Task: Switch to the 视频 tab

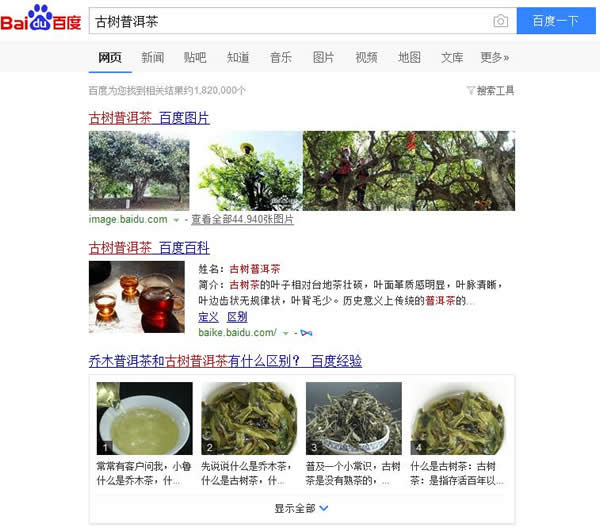Action: (x=367, y=58)
